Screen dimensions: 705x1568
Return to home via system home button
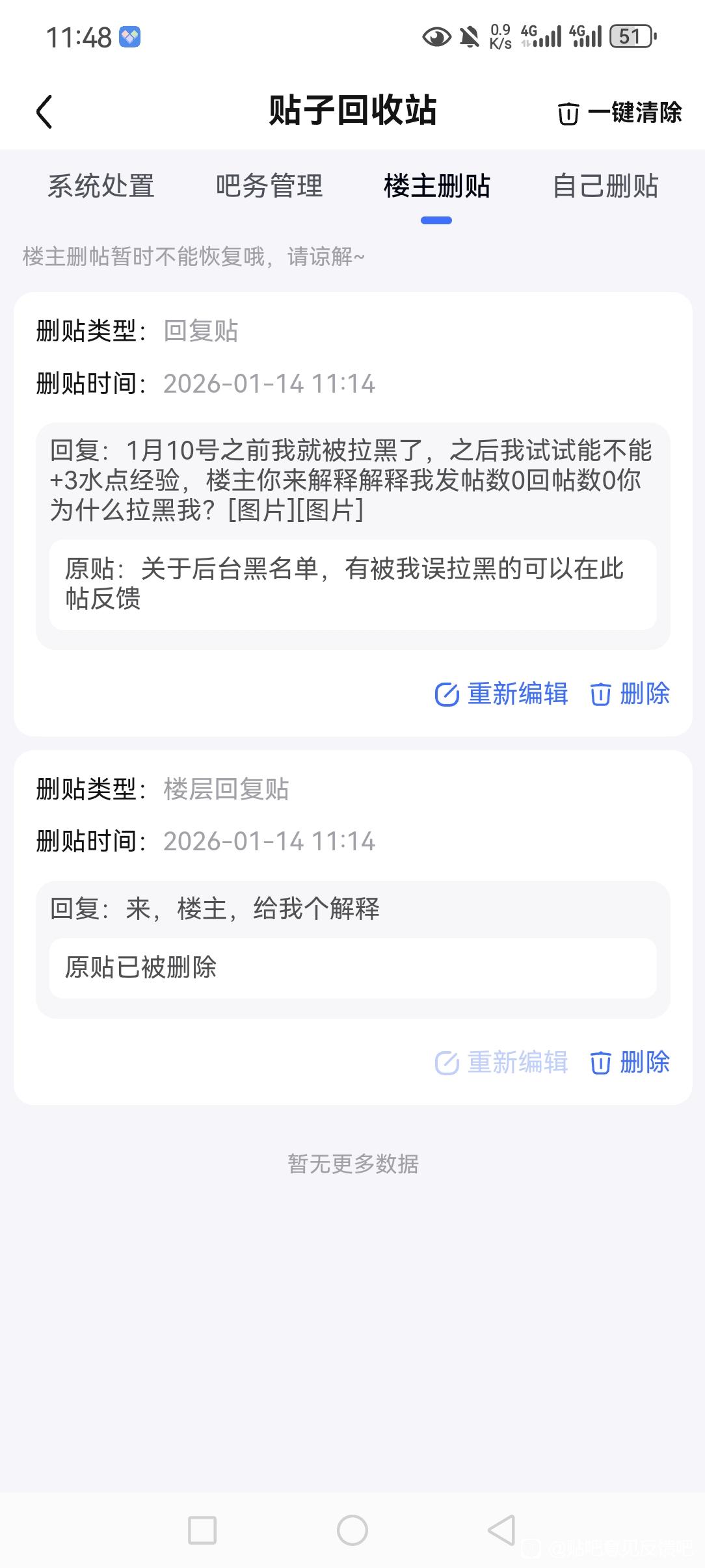click(x=352, y=1530)
